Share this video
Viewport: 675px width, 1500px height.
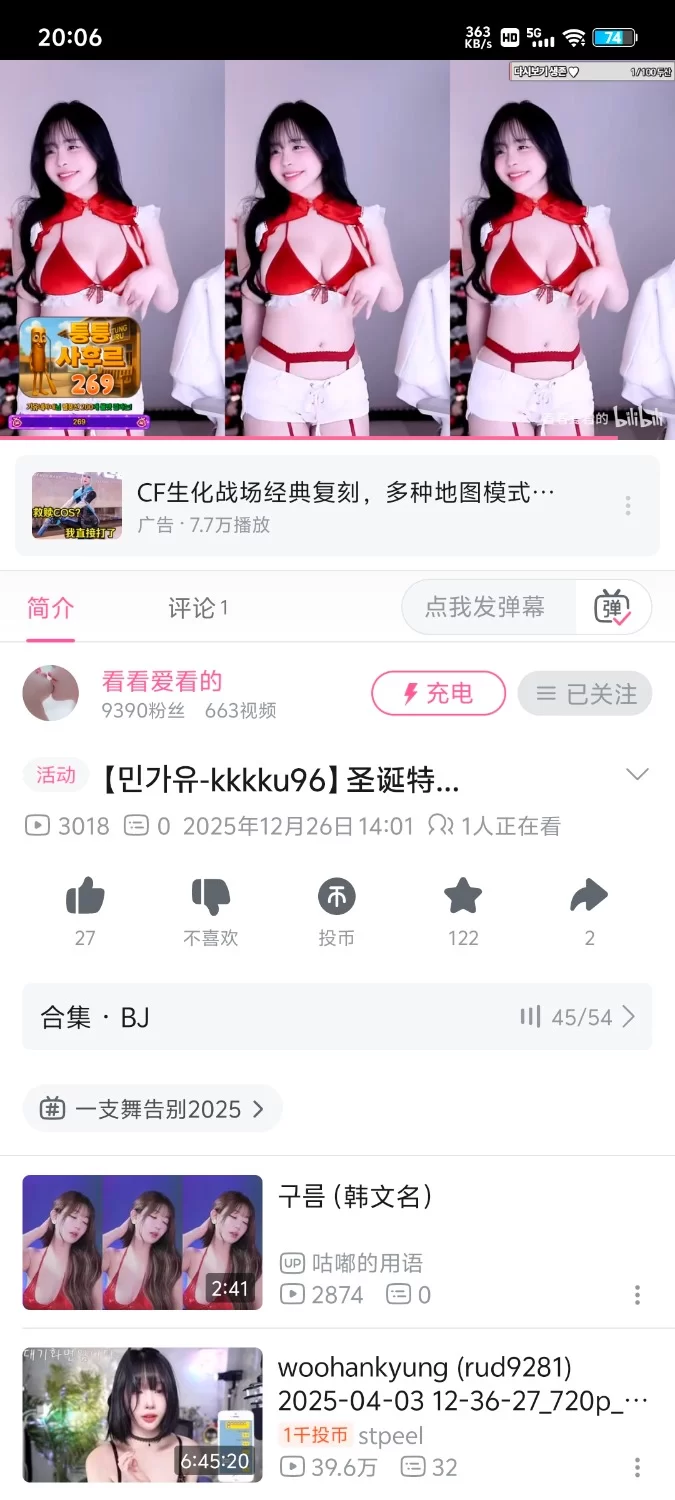click(x=589, y=898)
